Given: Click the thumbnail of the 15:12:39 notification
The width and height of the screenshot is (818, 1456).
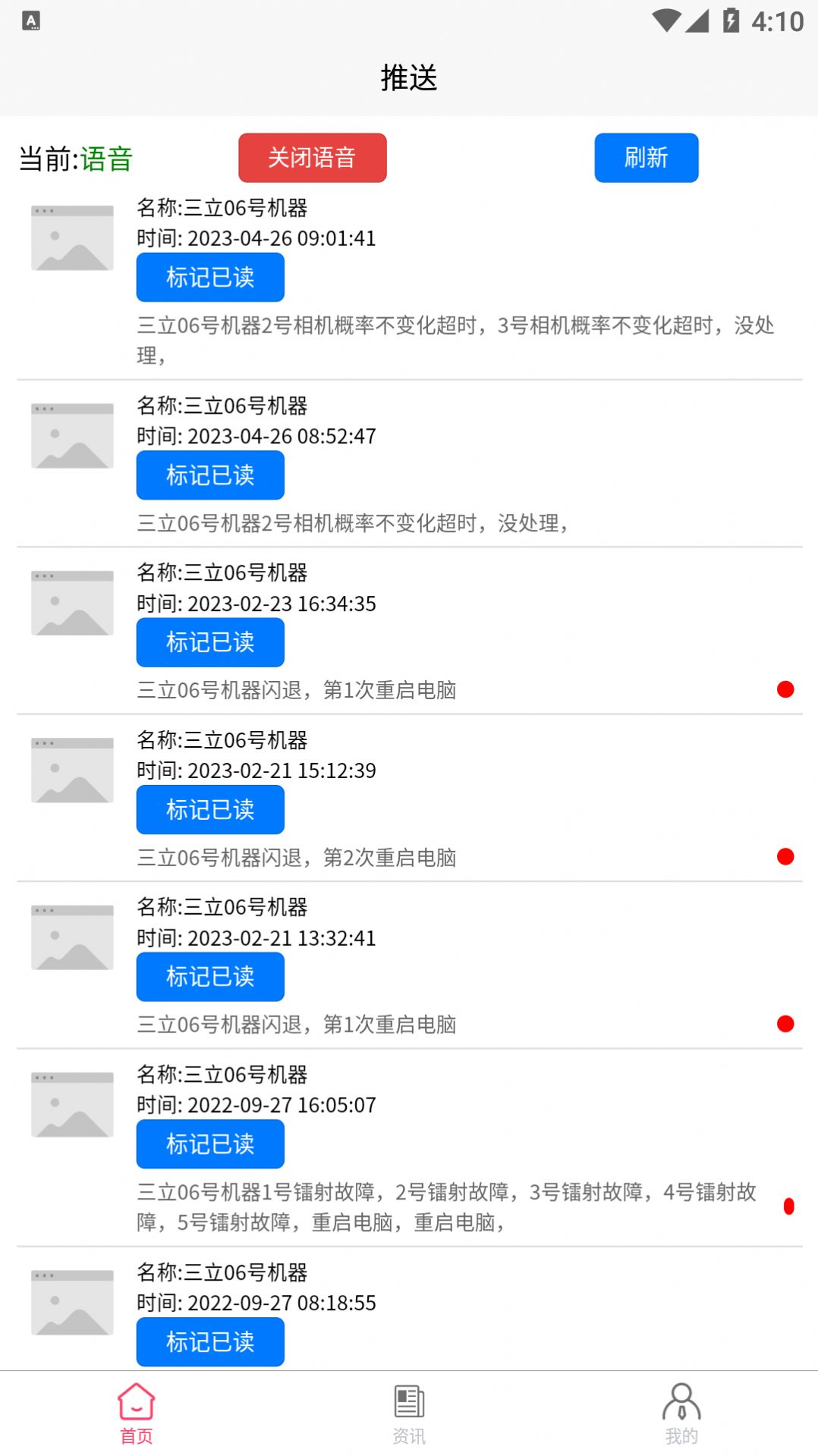Looking at the screenshot, I should [x=72, y=769].
